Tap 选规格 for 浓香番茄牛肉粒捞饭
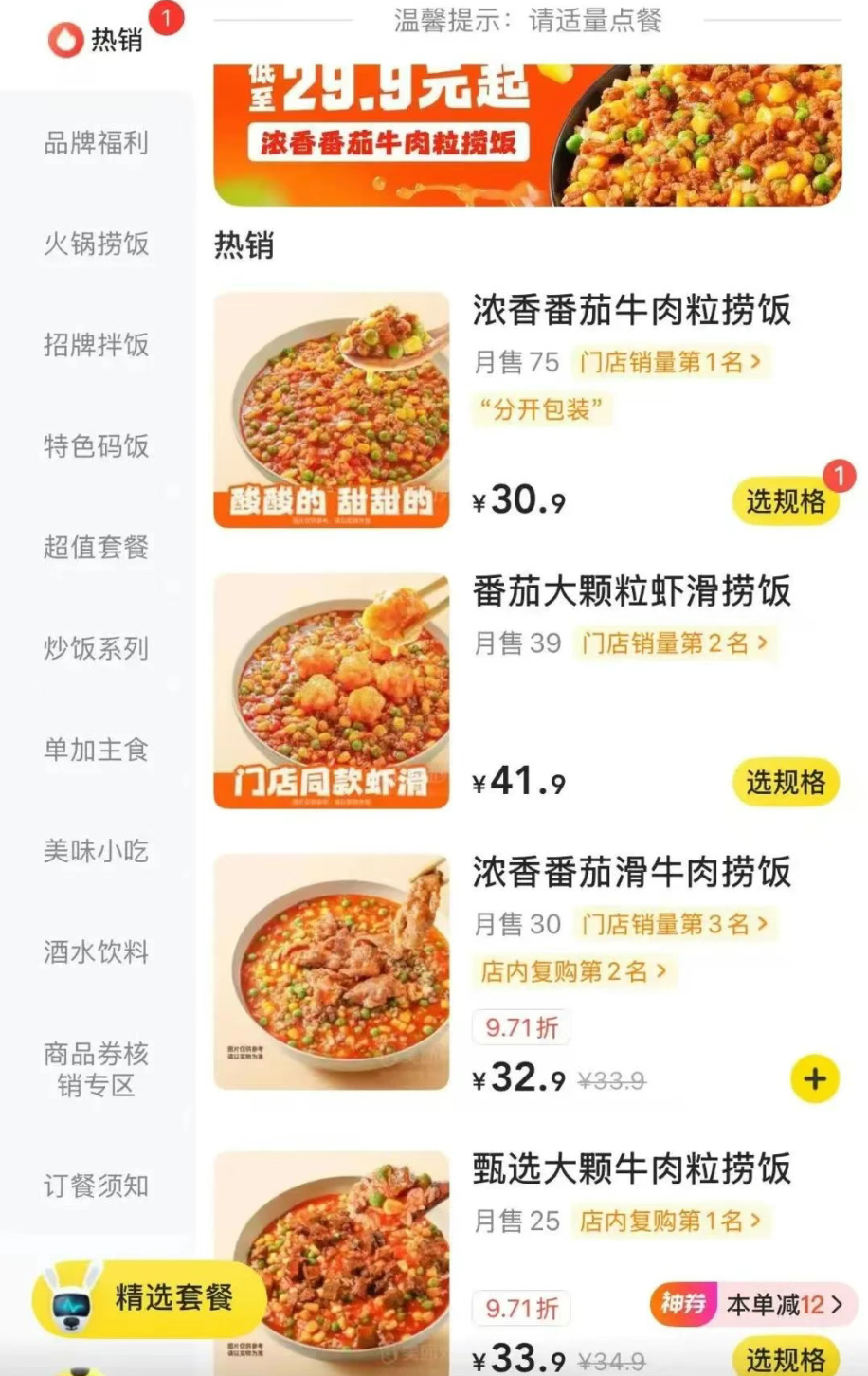Screen dimensions: 868x1376 coord(785,501)
